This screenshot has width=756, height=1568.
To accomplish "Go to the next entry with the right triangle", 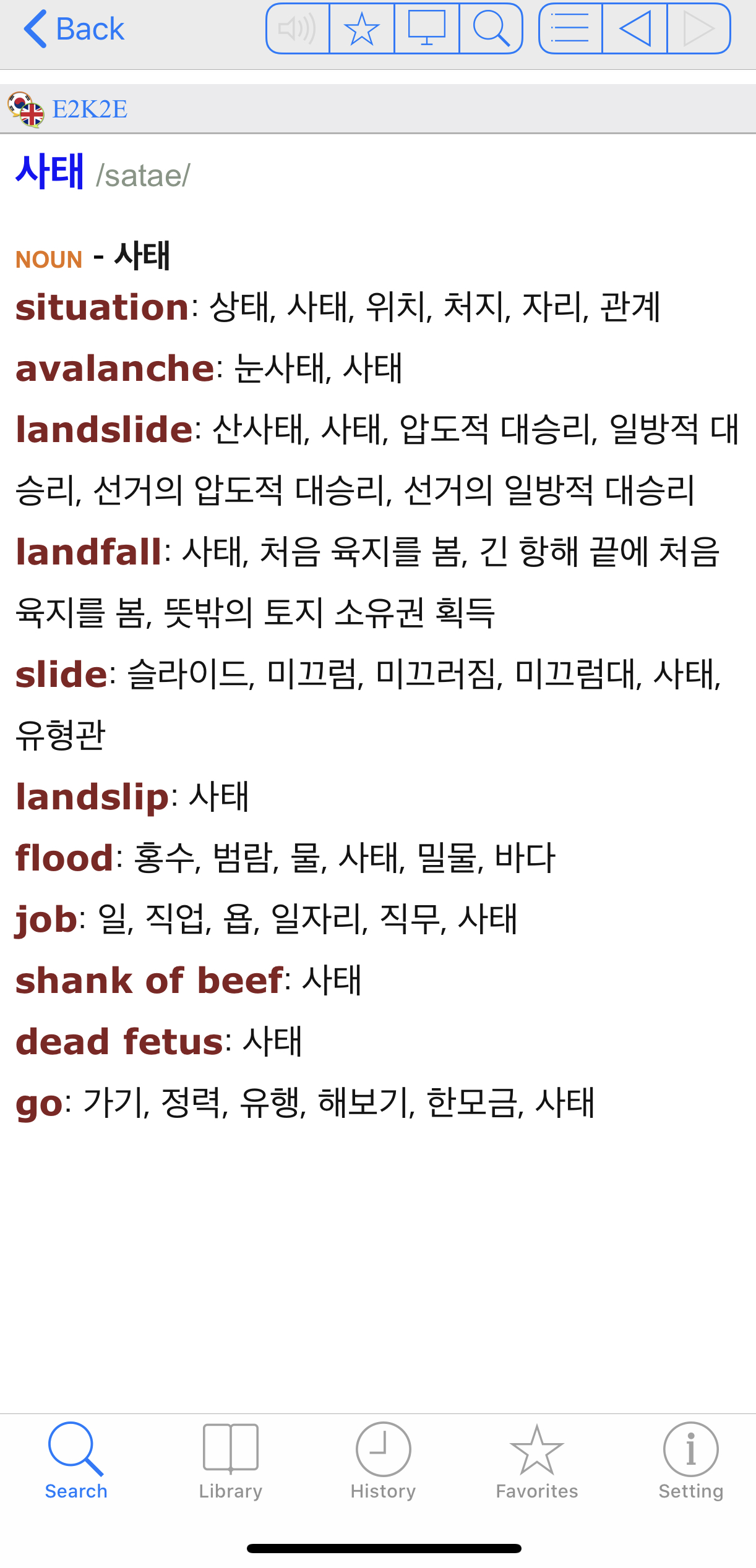I will tap(698, 29).
